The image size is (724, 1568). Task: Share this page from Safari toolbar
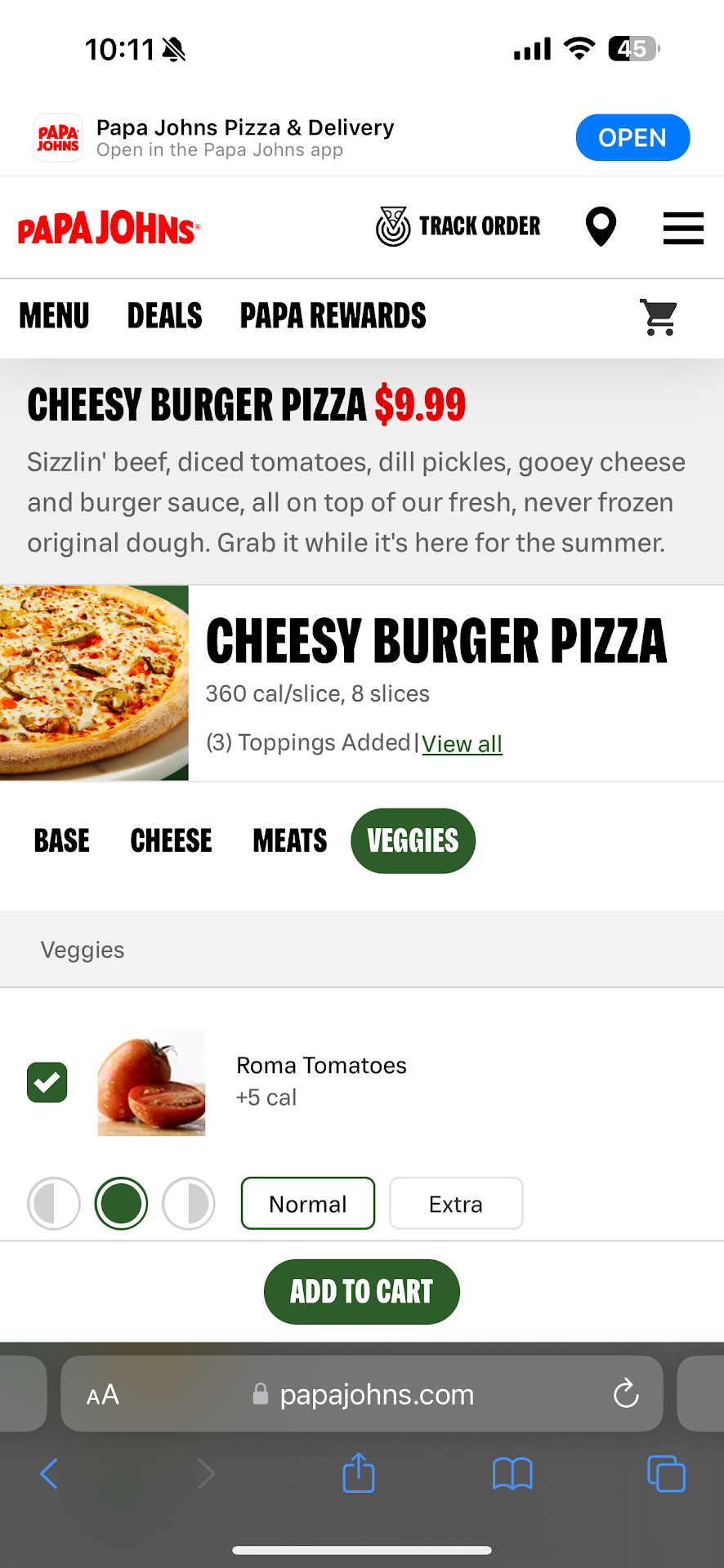pos(359,1473)
